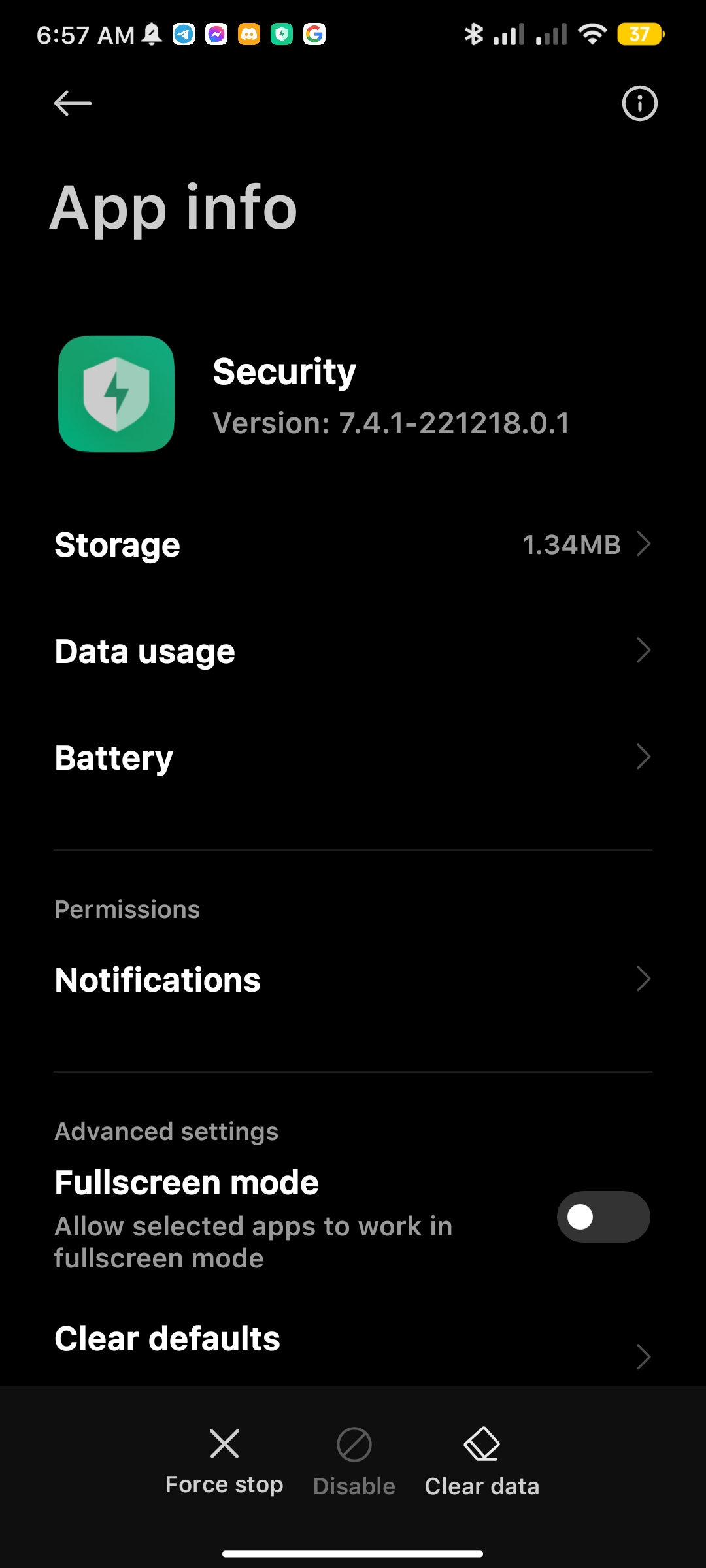Go back using the arrow icon
The image size is (706, 1568).
(x=73, y=103)
